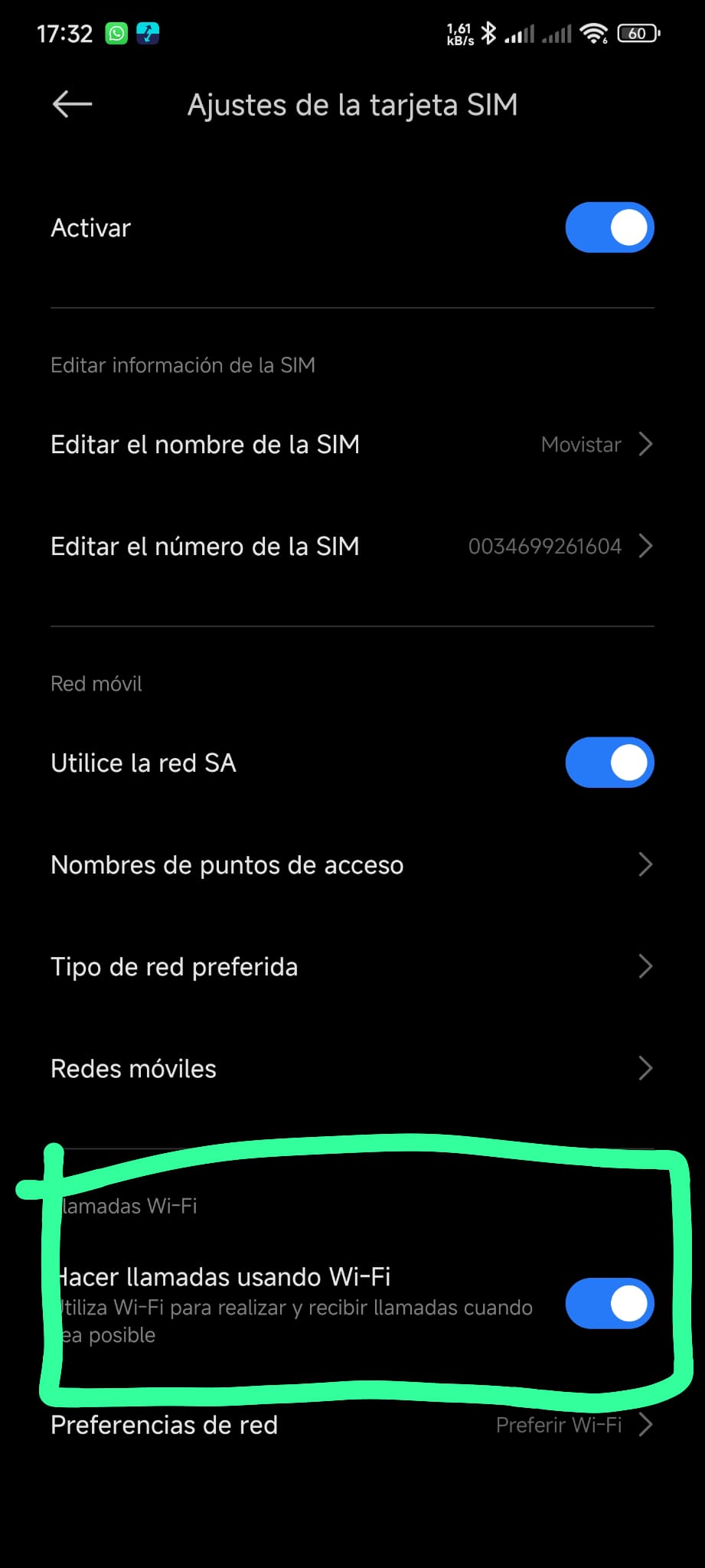Open Tipo de red preferida
705x1568 pixels.
coord(352,967)
